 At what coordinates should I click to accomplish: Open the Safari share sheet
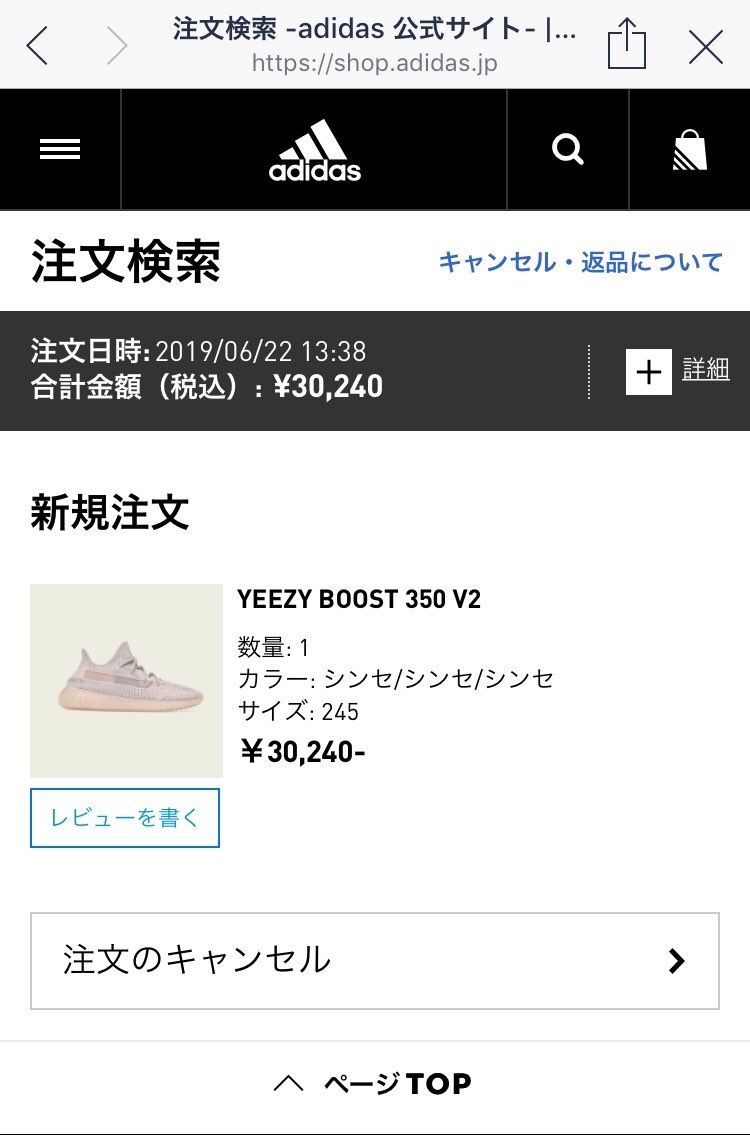627,43
